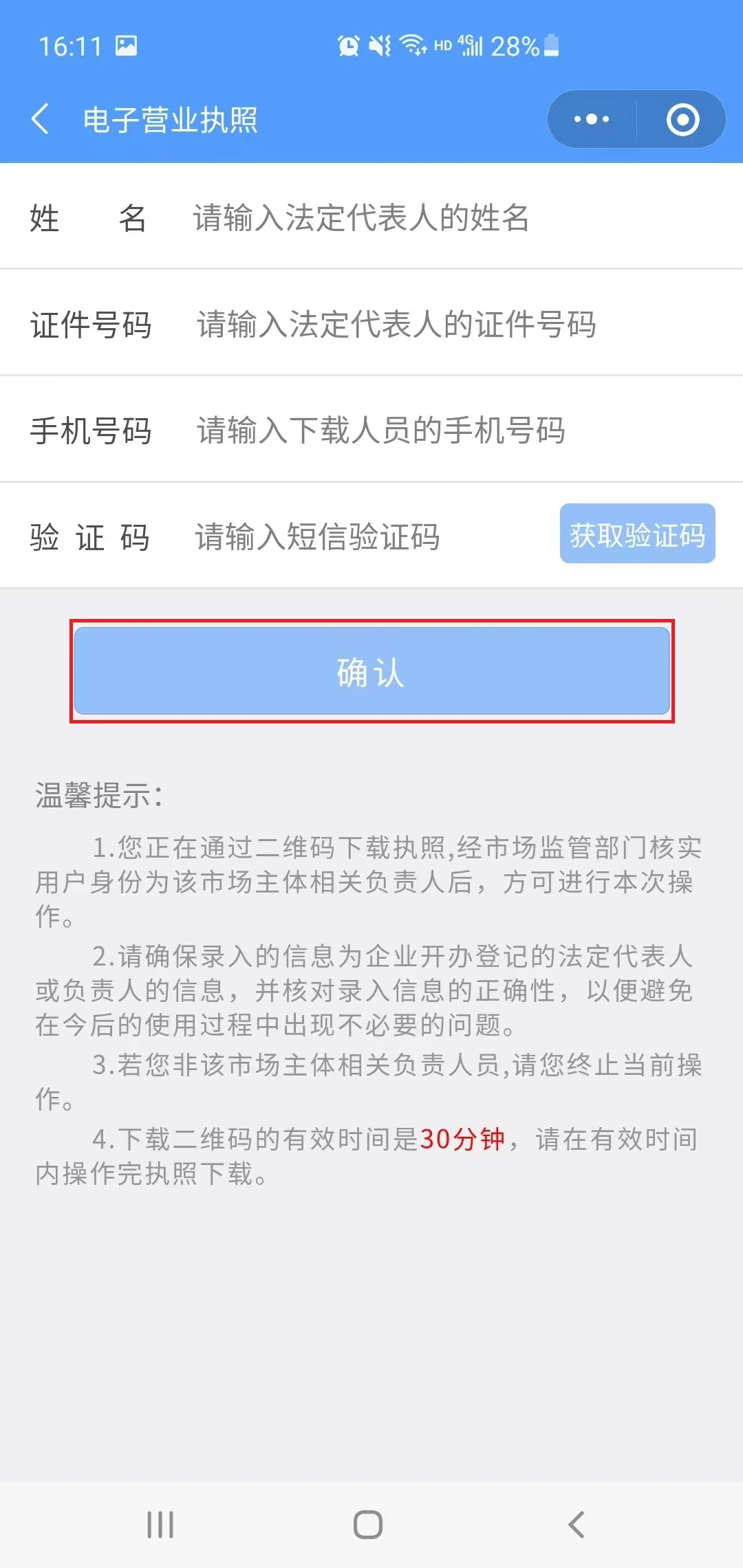Screen dimensions: 743x1568
Task: Submit the form with 确认 button
Action: coord(371,671)
